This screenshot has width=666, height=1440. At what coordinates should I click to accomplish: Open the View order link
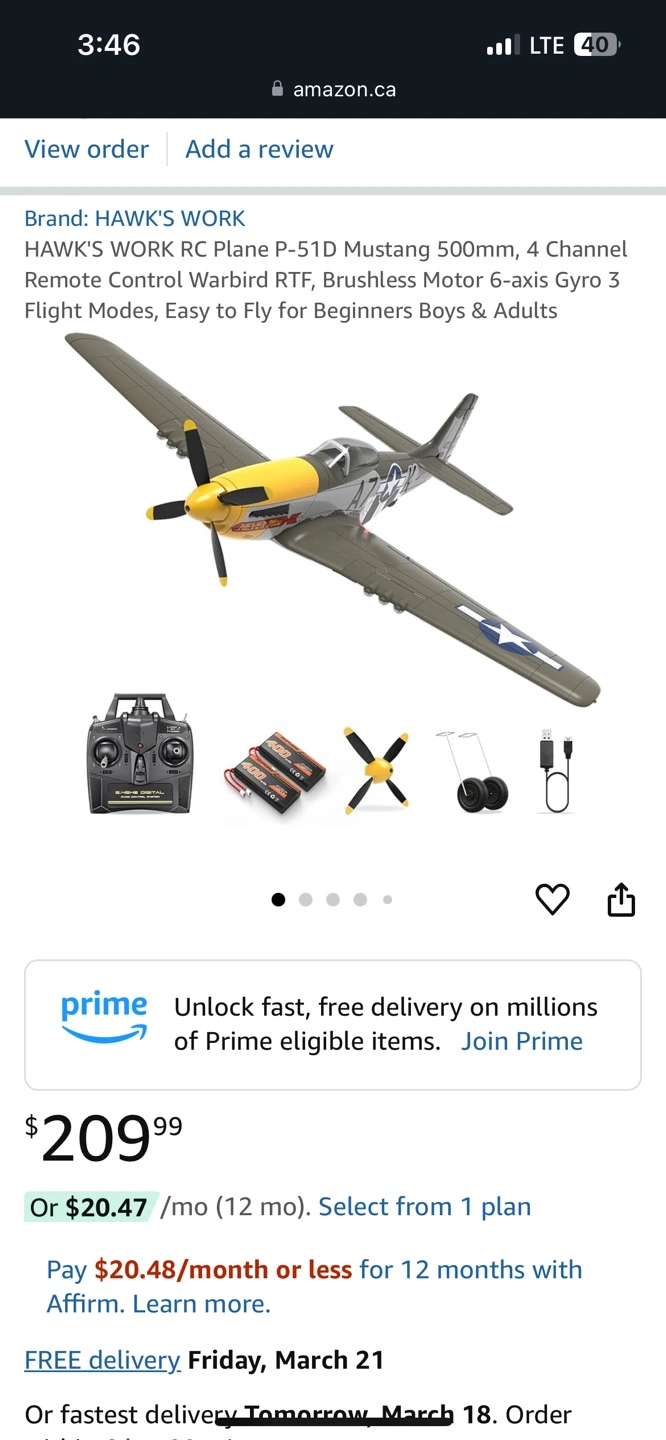[87, 149]
